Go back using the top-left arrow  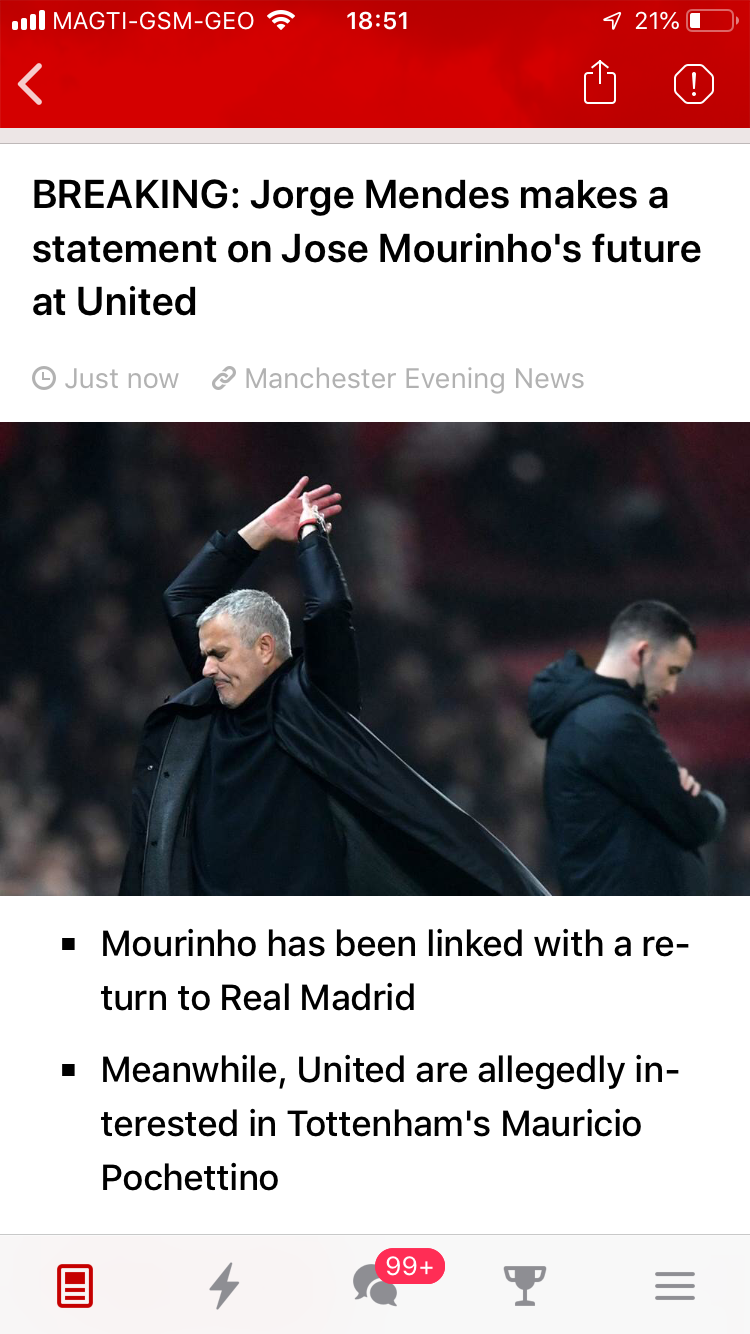[32, 84]
